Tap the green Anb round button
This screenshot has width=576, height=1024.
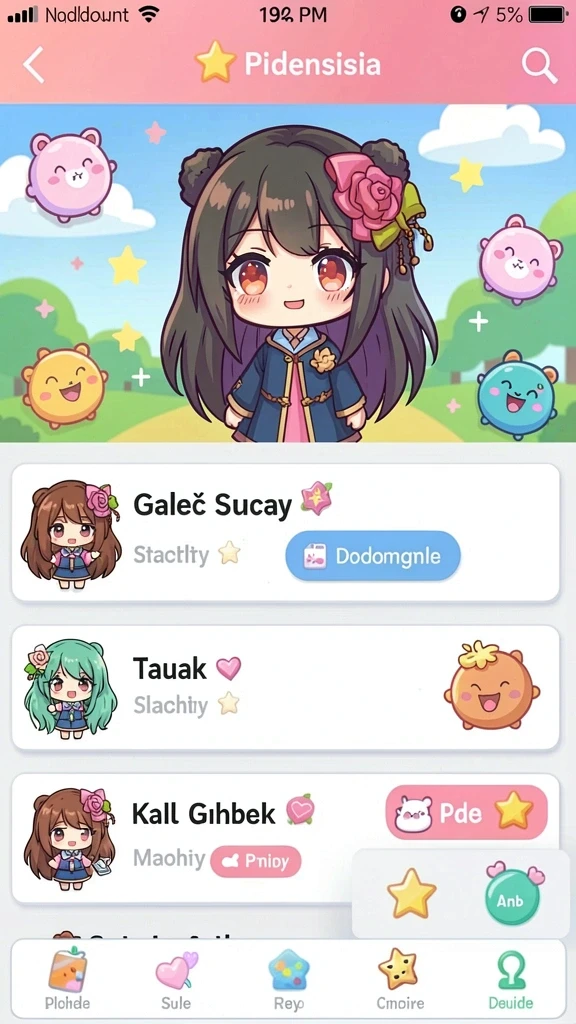click(x=513, y=894)
